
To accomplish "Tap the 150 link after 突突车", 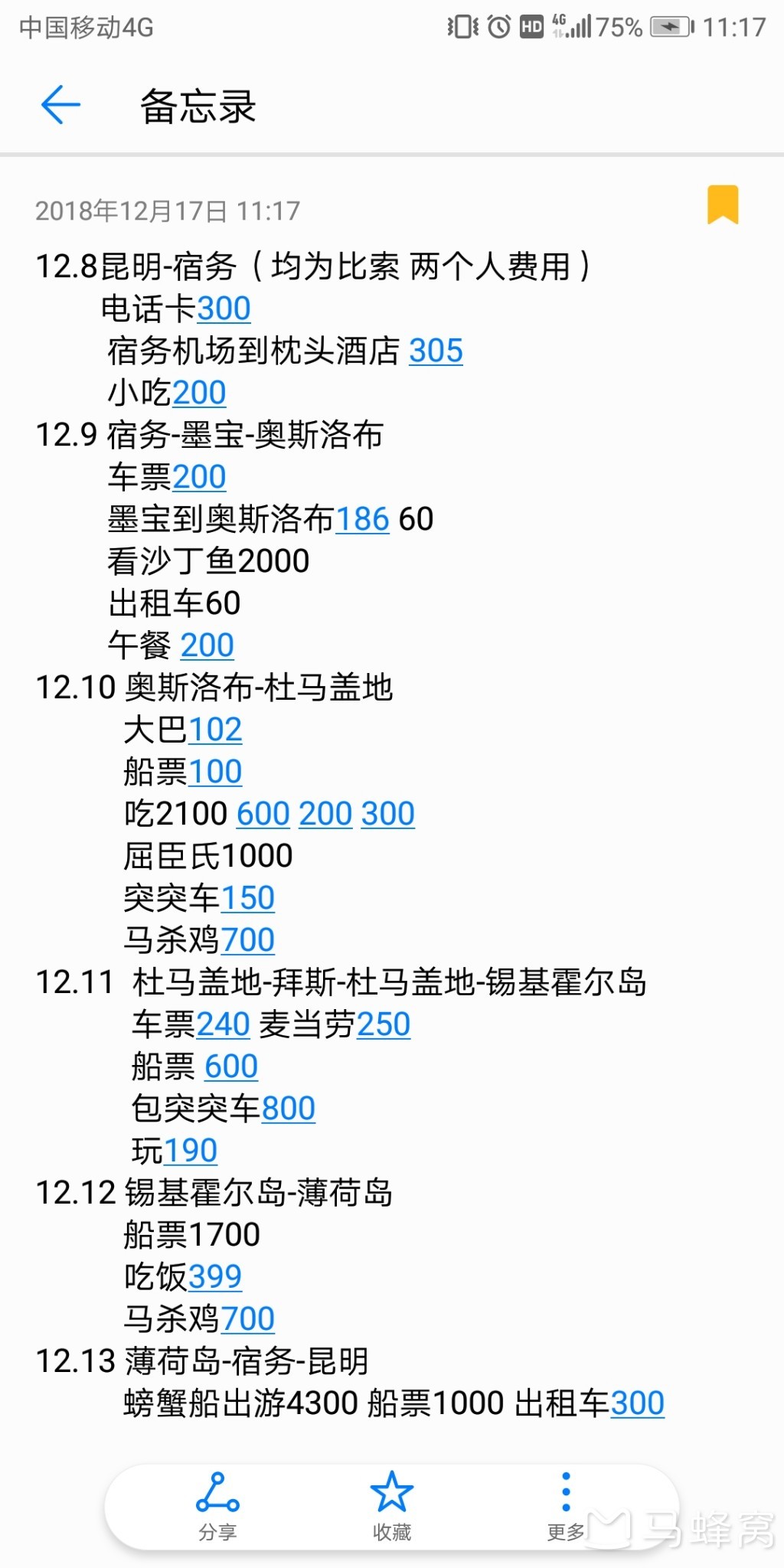I will pos(247,898).
